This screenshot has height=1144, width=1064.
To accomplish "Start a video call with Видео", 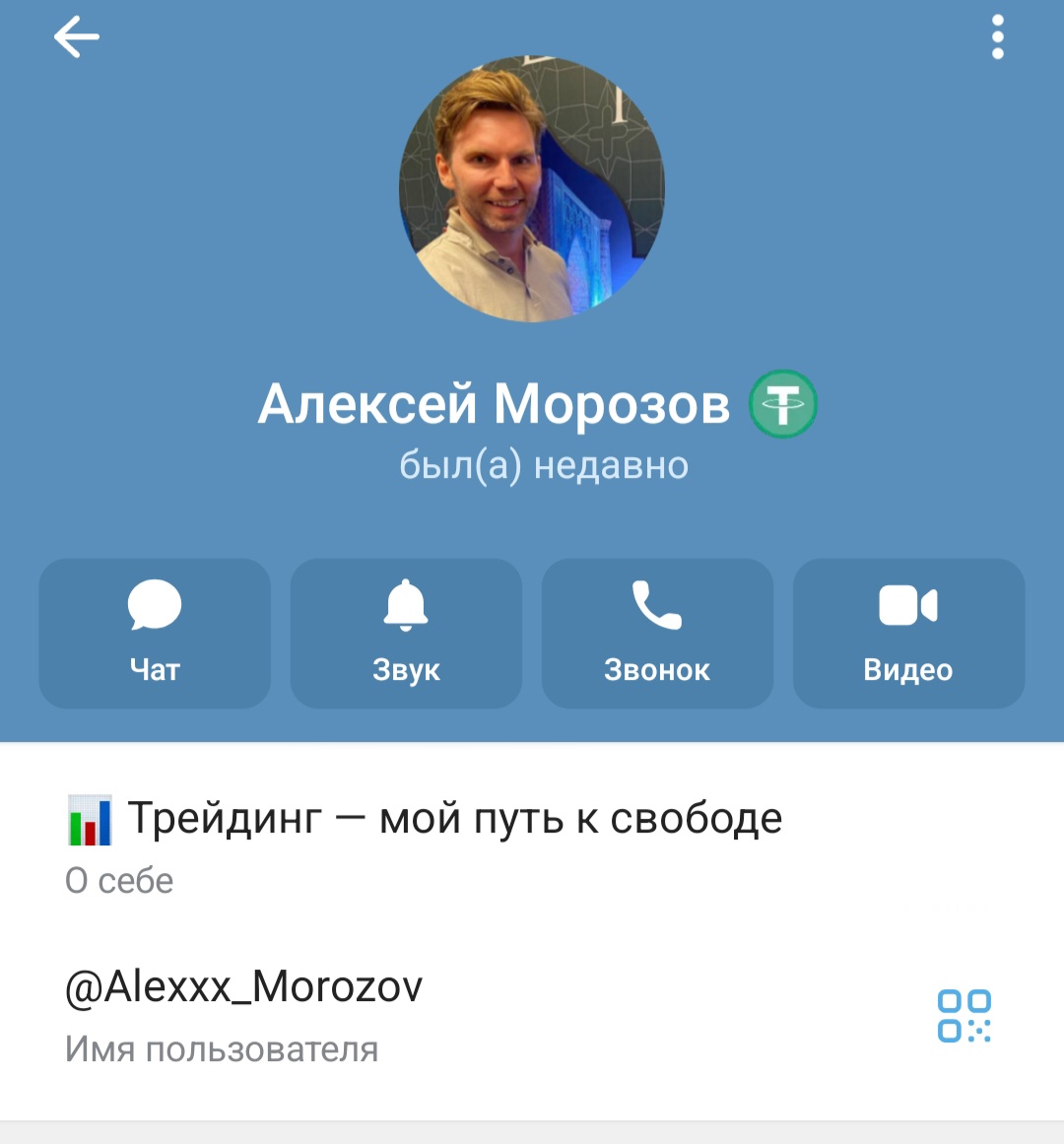I will coord(908,633).
